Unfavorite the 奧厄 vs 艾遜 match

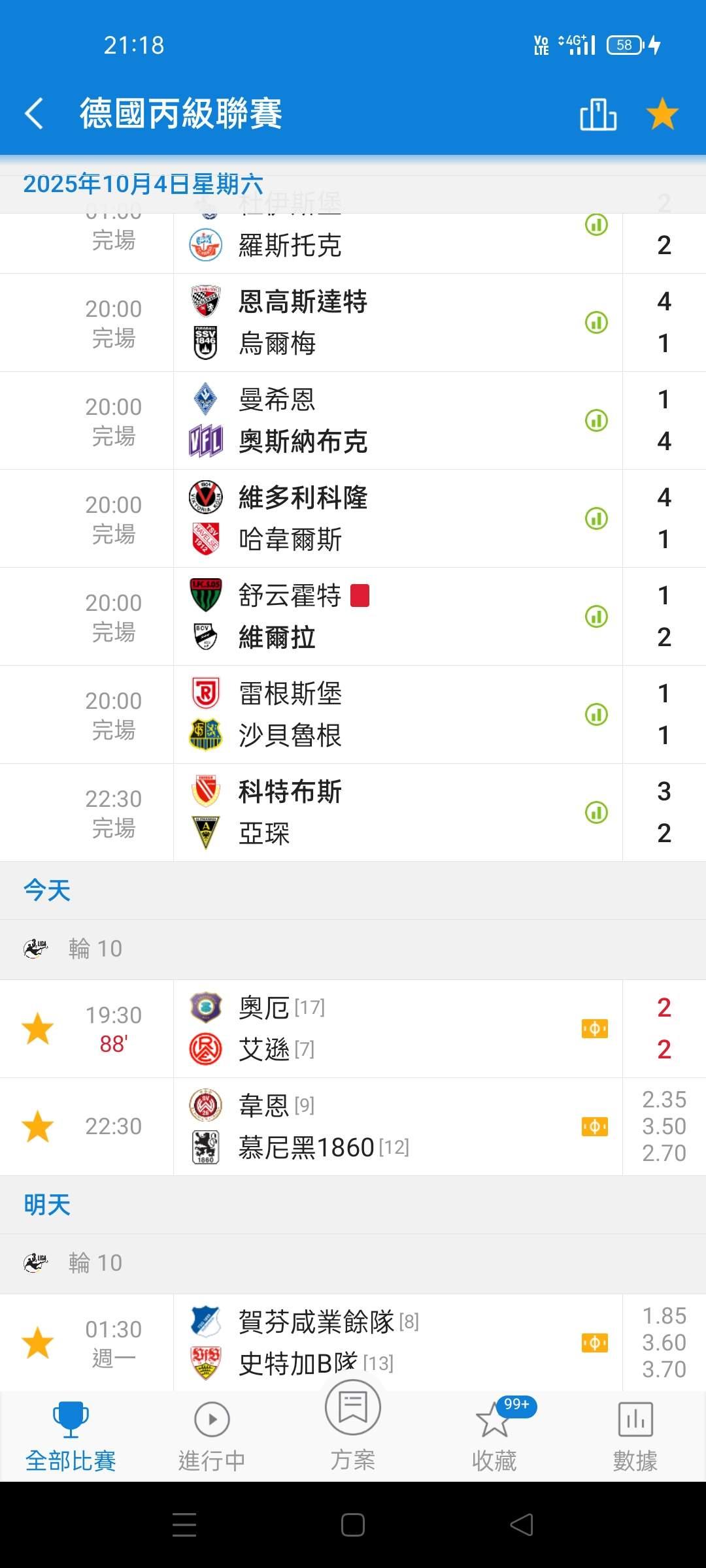coord(38,1029)
